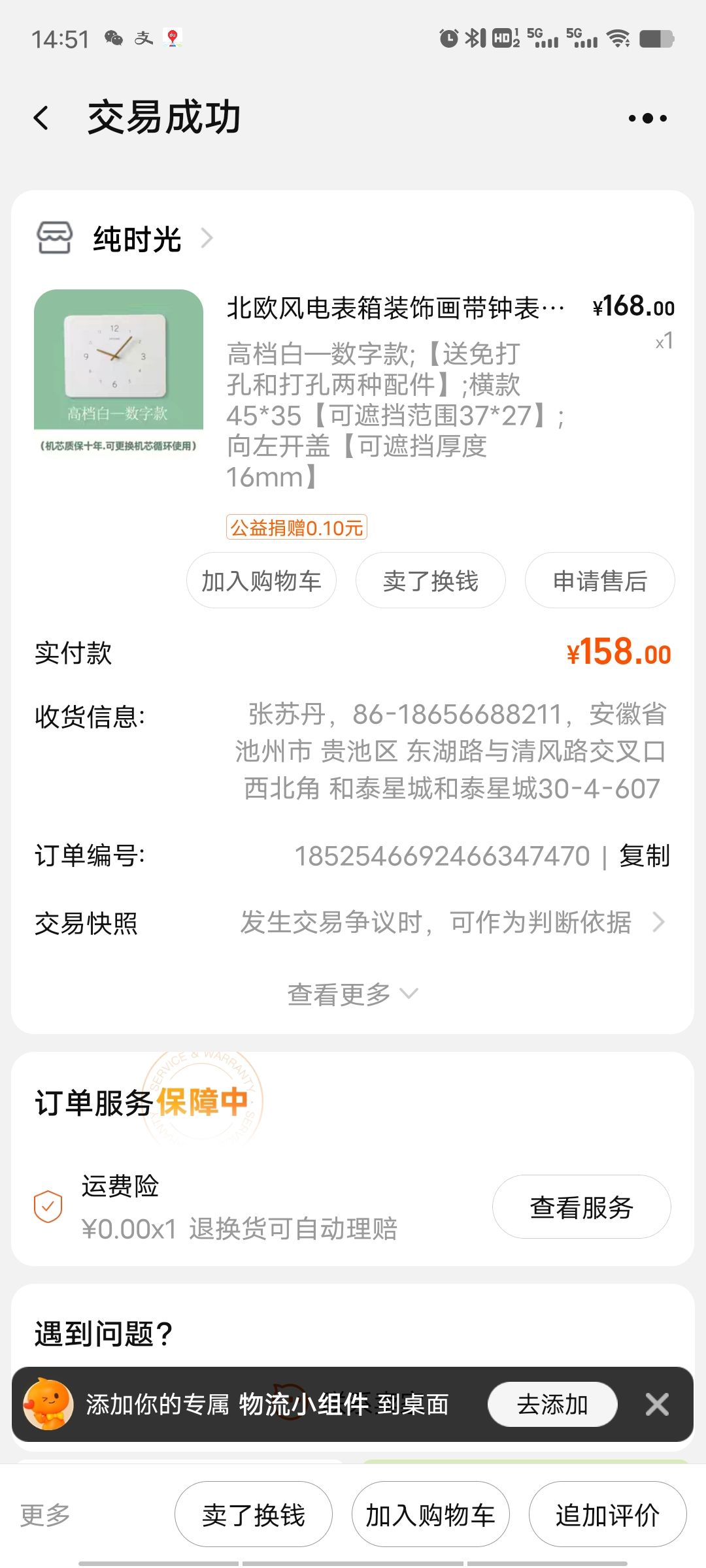
Task: Copy the order number with 复制
Action: [645, 856]
